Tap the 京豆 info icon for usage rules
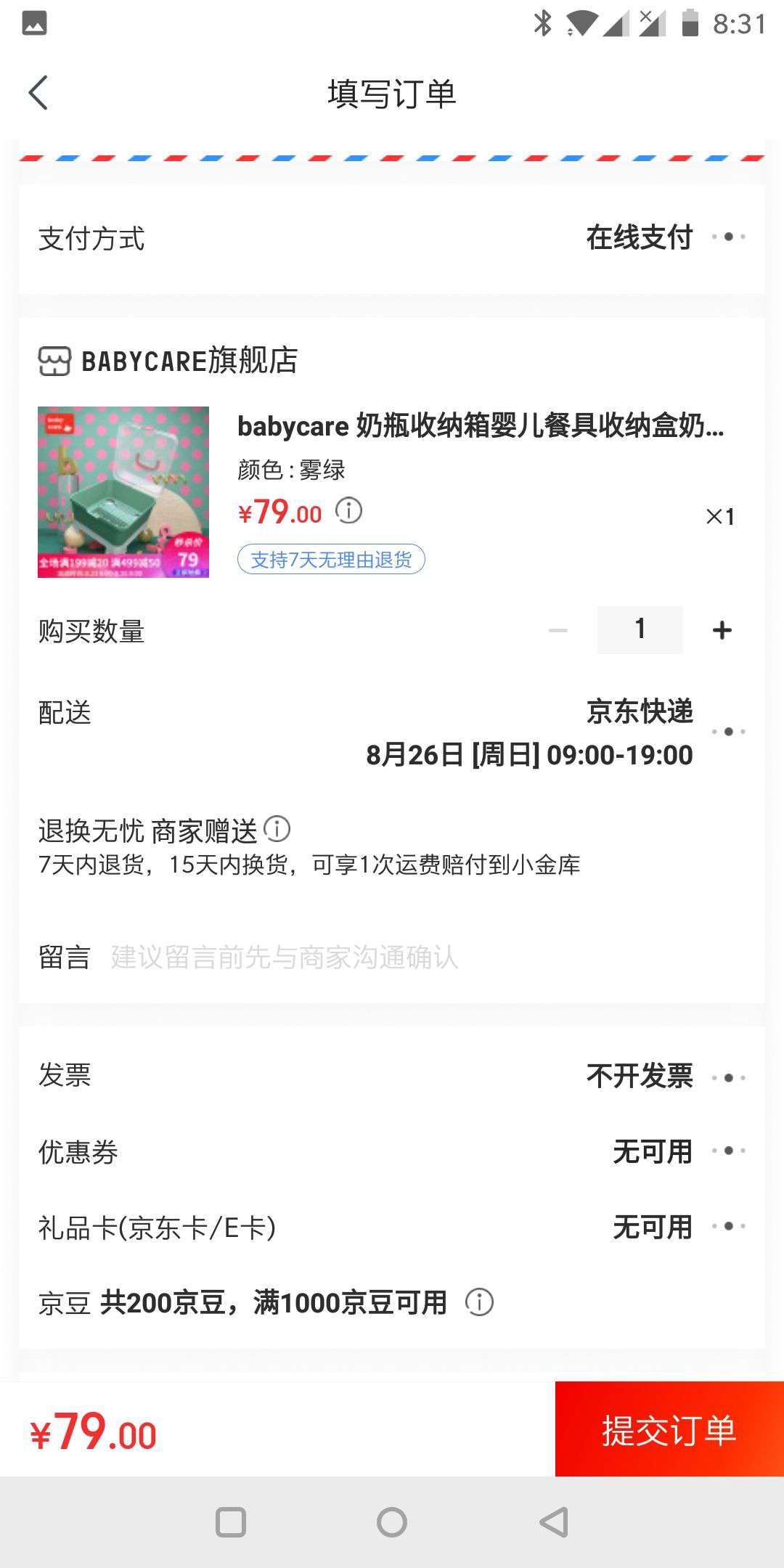This screenshot has height=1568, width=784. pos(478,1302)
